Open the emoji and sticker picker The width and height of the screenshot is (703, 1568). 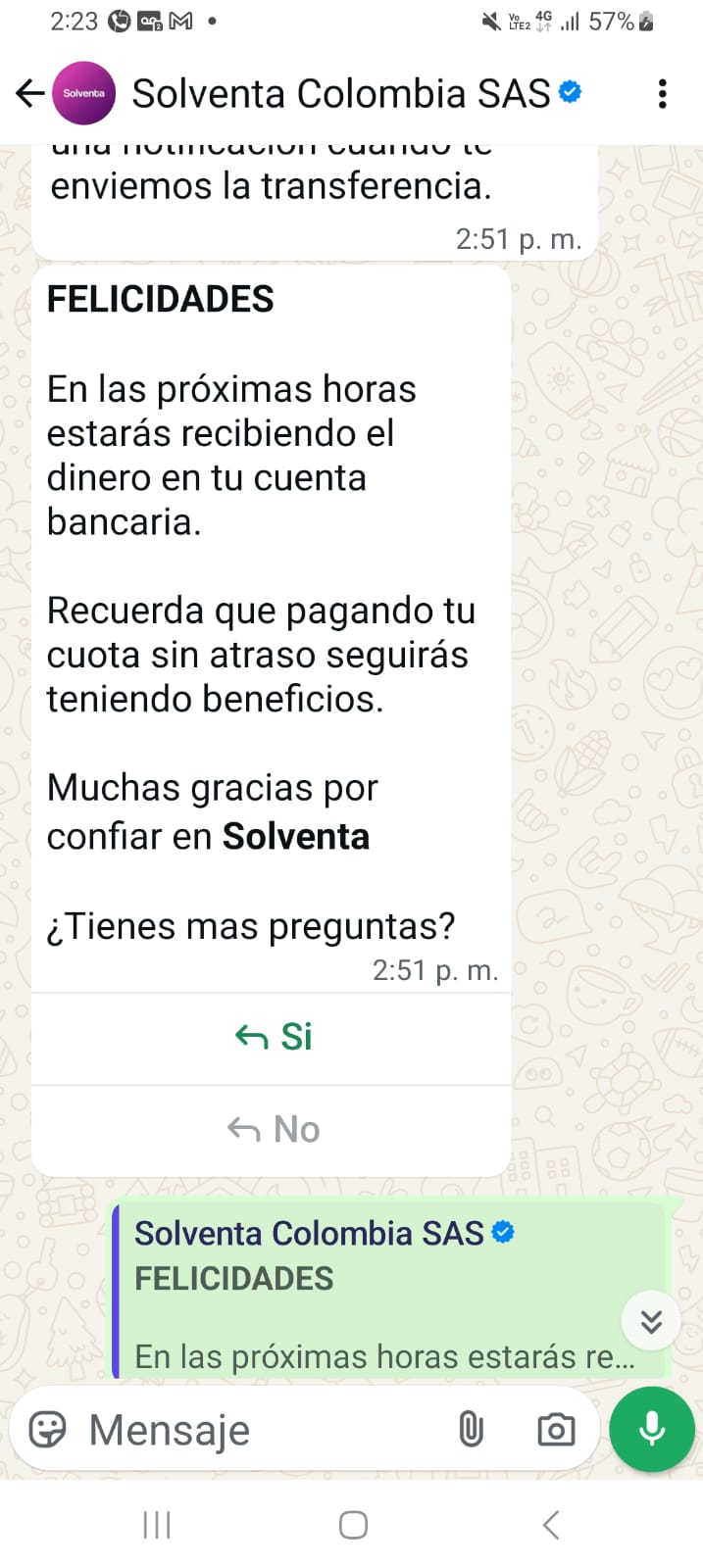coord(47,1430)
